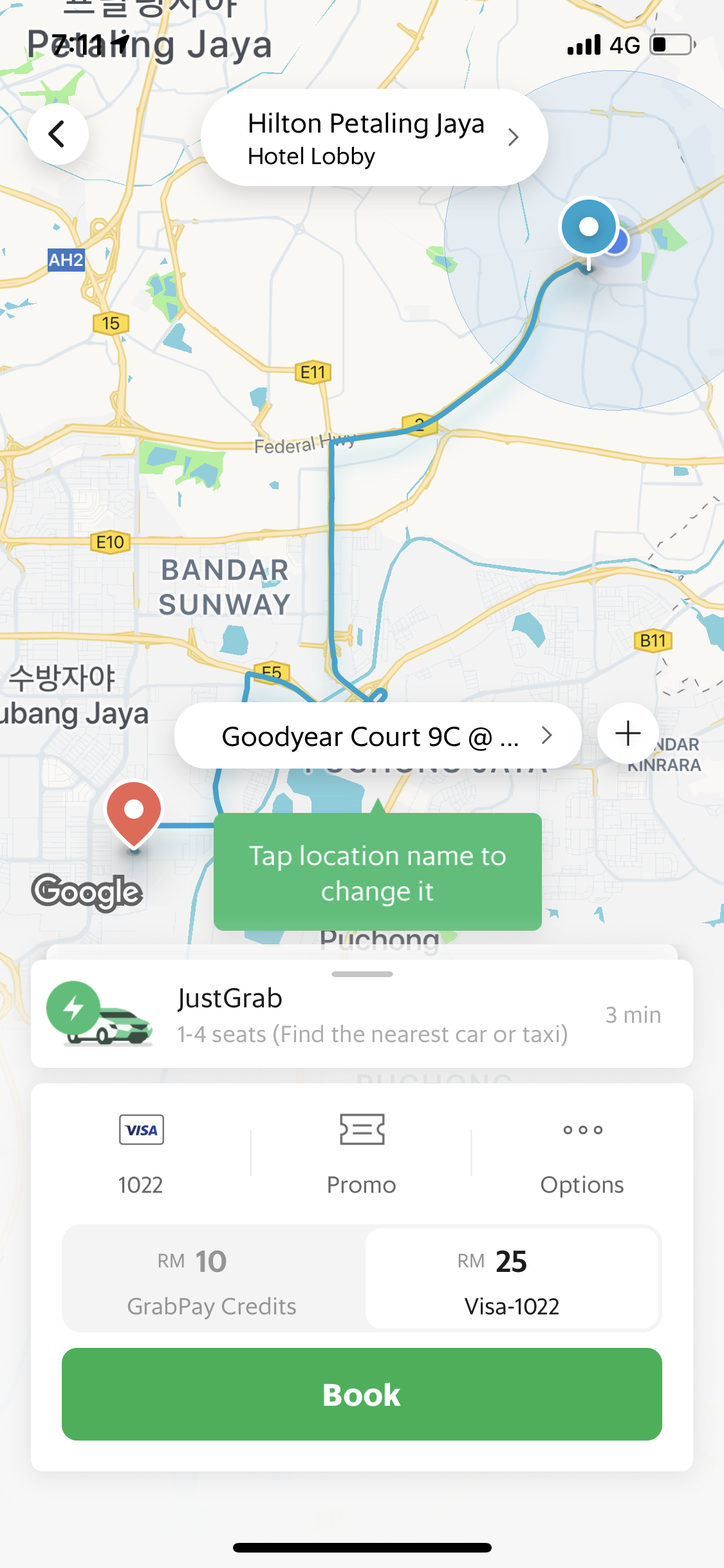Screen dimensions: 724x1568
Task: Open JustGrab ride type selection
Action: pyautogui.click(x=362, y=1015)
